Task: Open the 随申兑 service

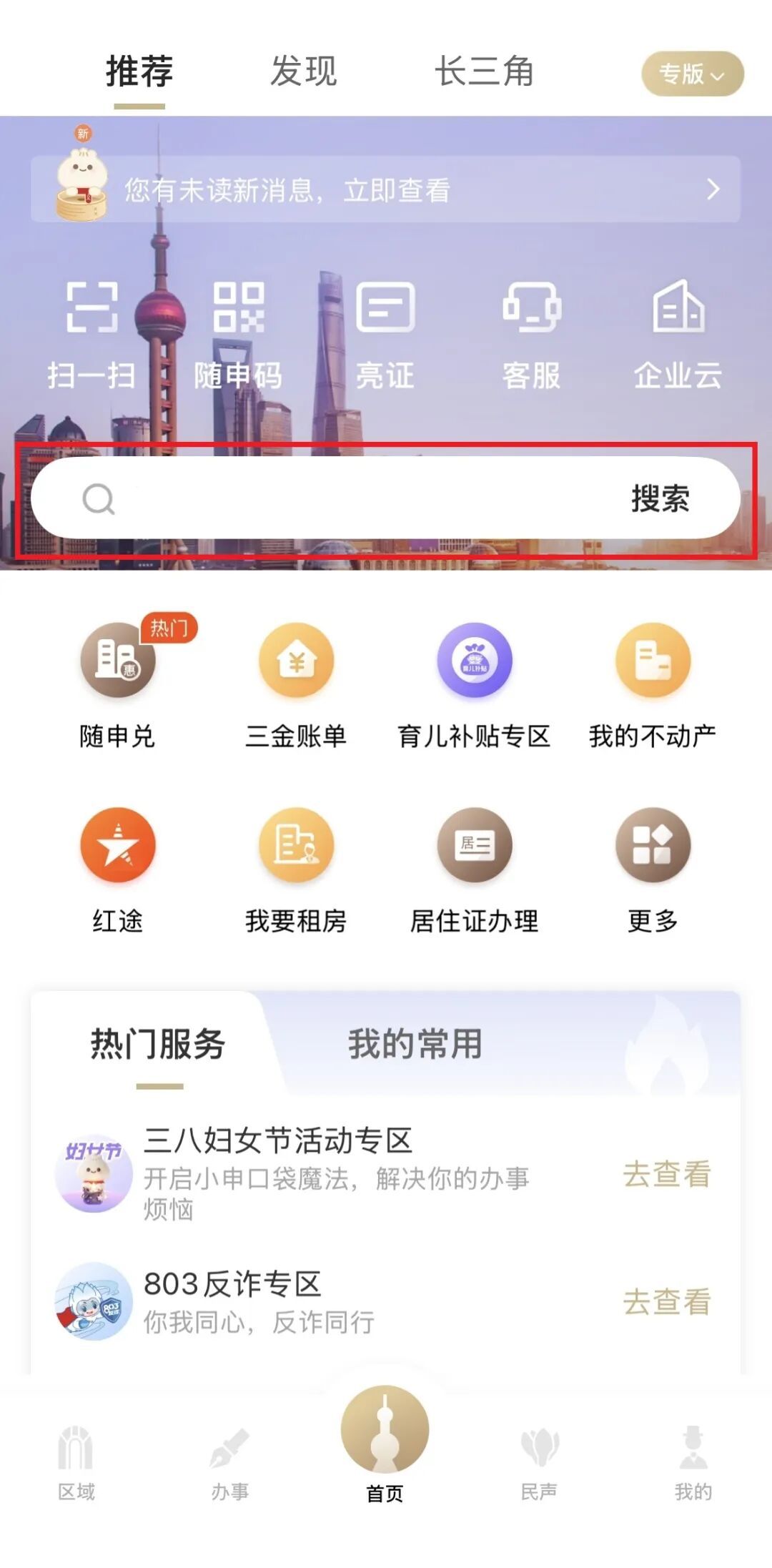Action: click(x=117, y=684)
